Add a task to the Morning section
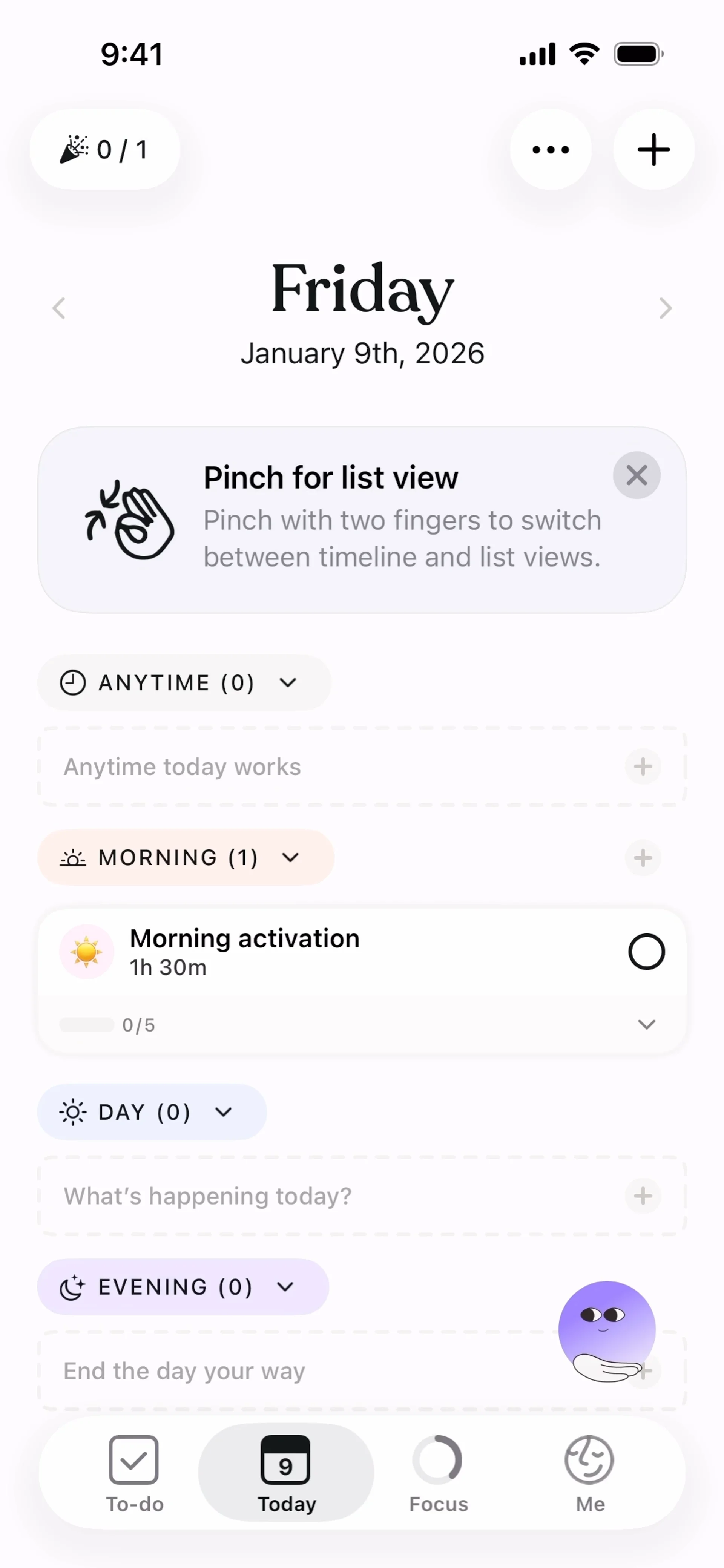 (643, 858)
